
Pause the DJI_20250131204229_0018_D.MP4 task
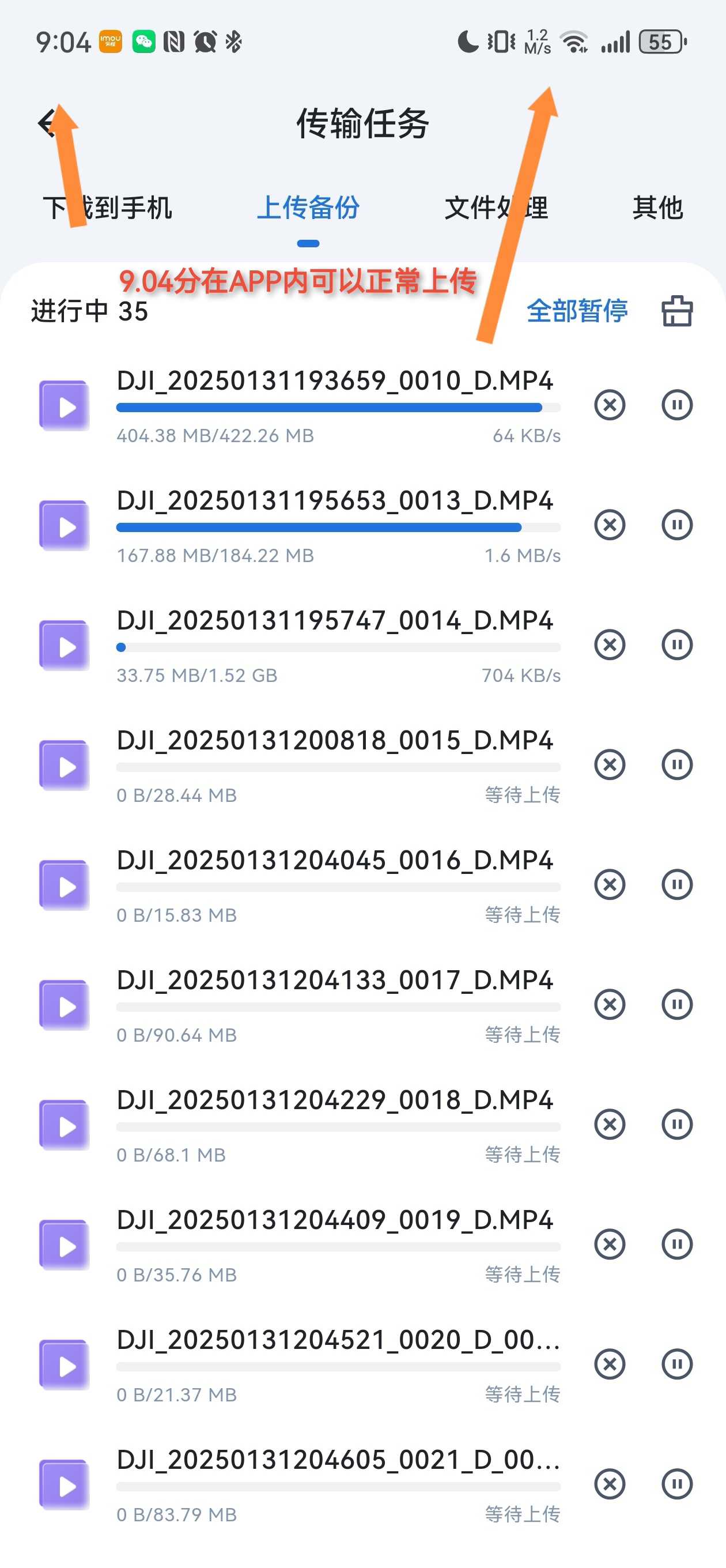(x=676, y=1124)
